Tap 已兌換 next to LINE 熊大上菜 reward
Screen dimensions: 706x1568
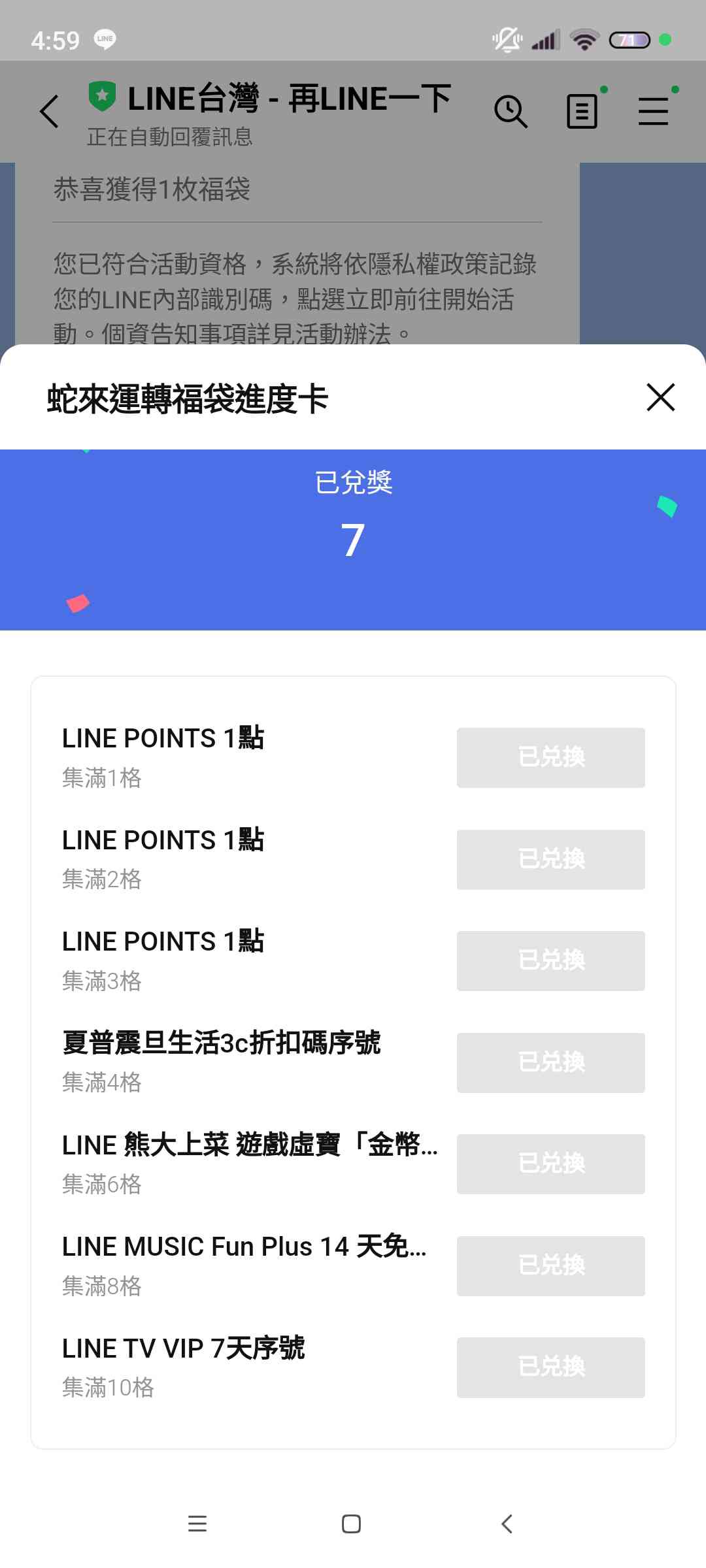point(550,1164)
